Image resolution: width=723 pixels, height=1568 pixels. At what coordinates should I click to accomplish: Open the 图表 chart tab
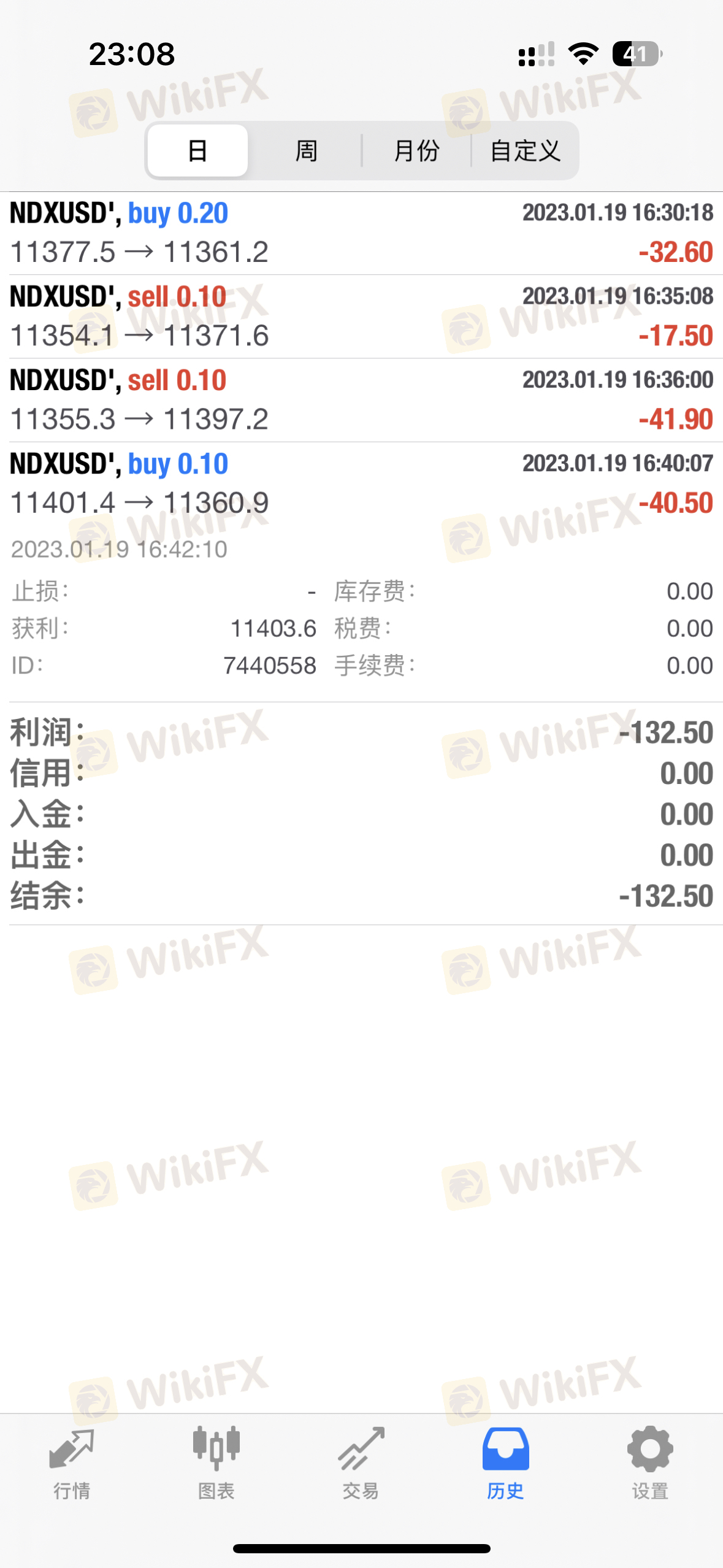pyautogui.click(x=216, y=1464)
